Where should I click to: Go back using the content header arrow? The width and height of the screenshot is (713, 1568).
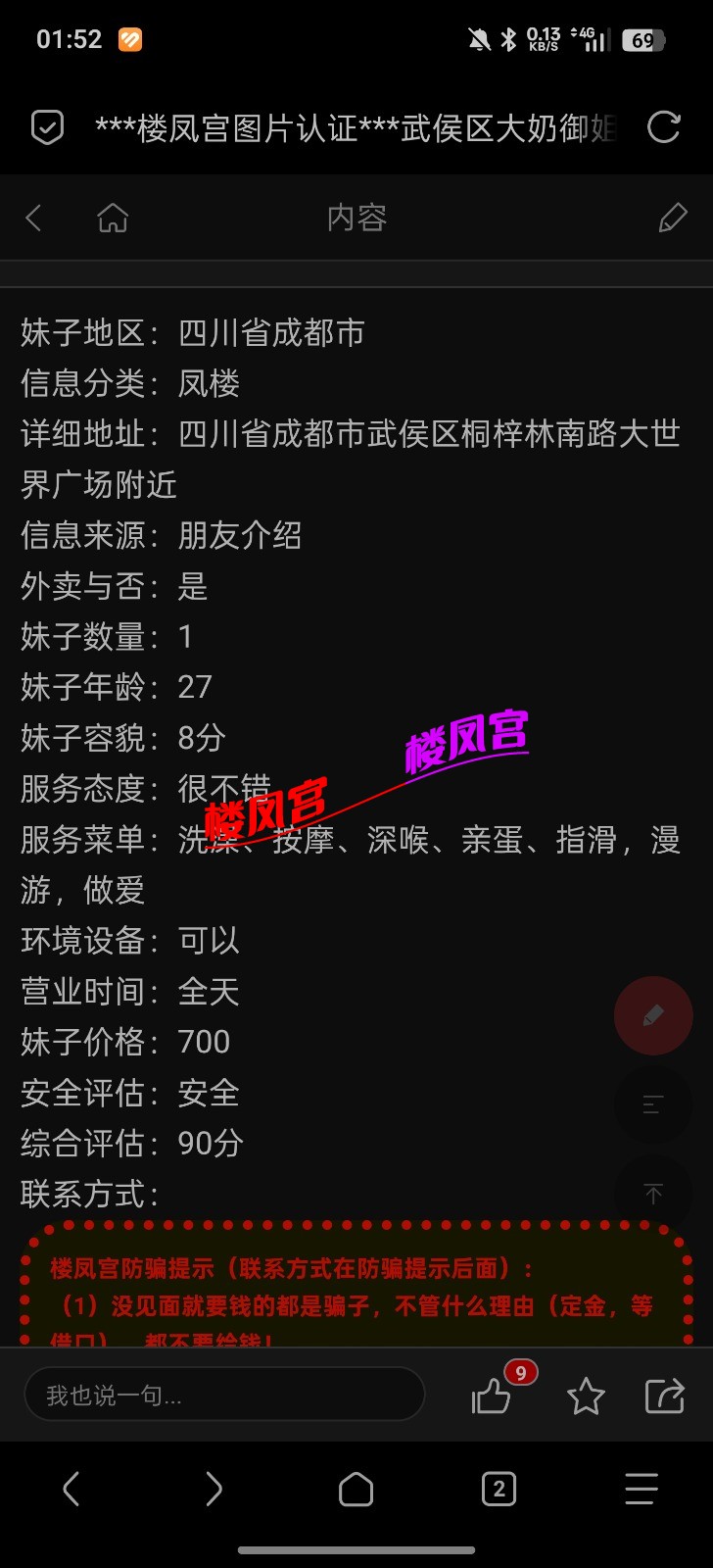click(x=34, y=218)
